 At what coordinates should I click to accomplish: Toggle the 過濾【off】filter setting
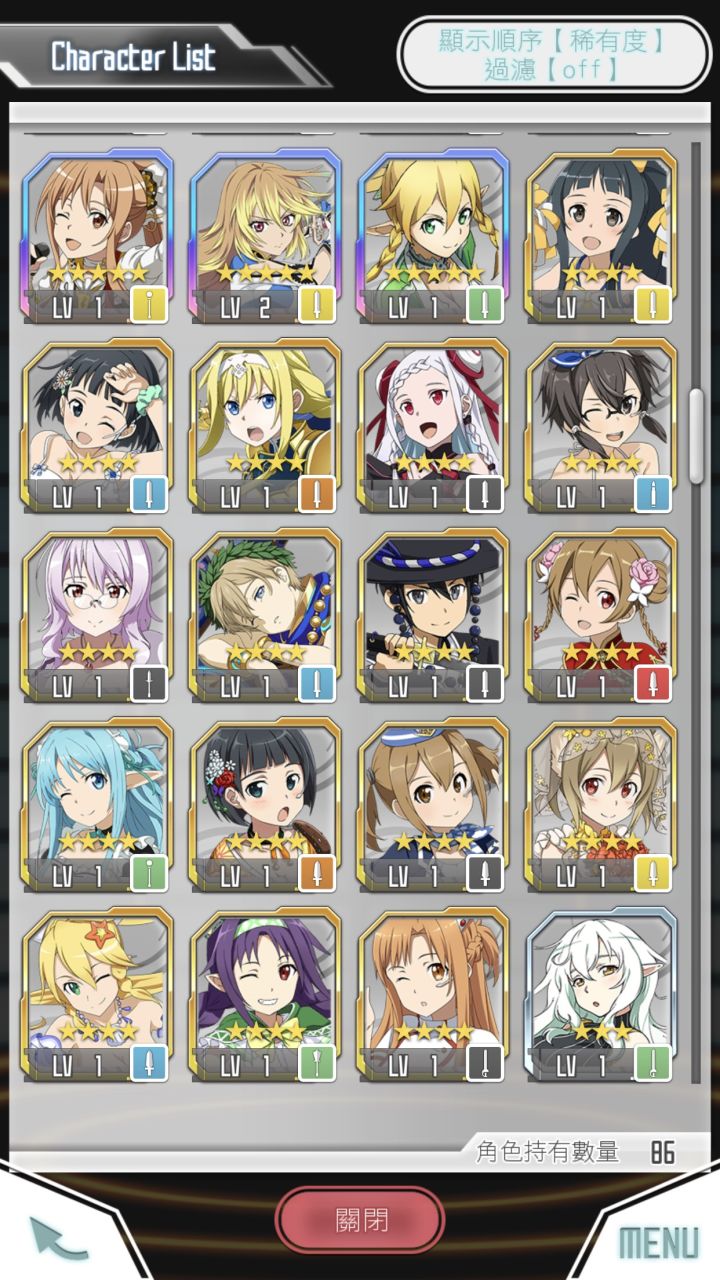[552, 70]
